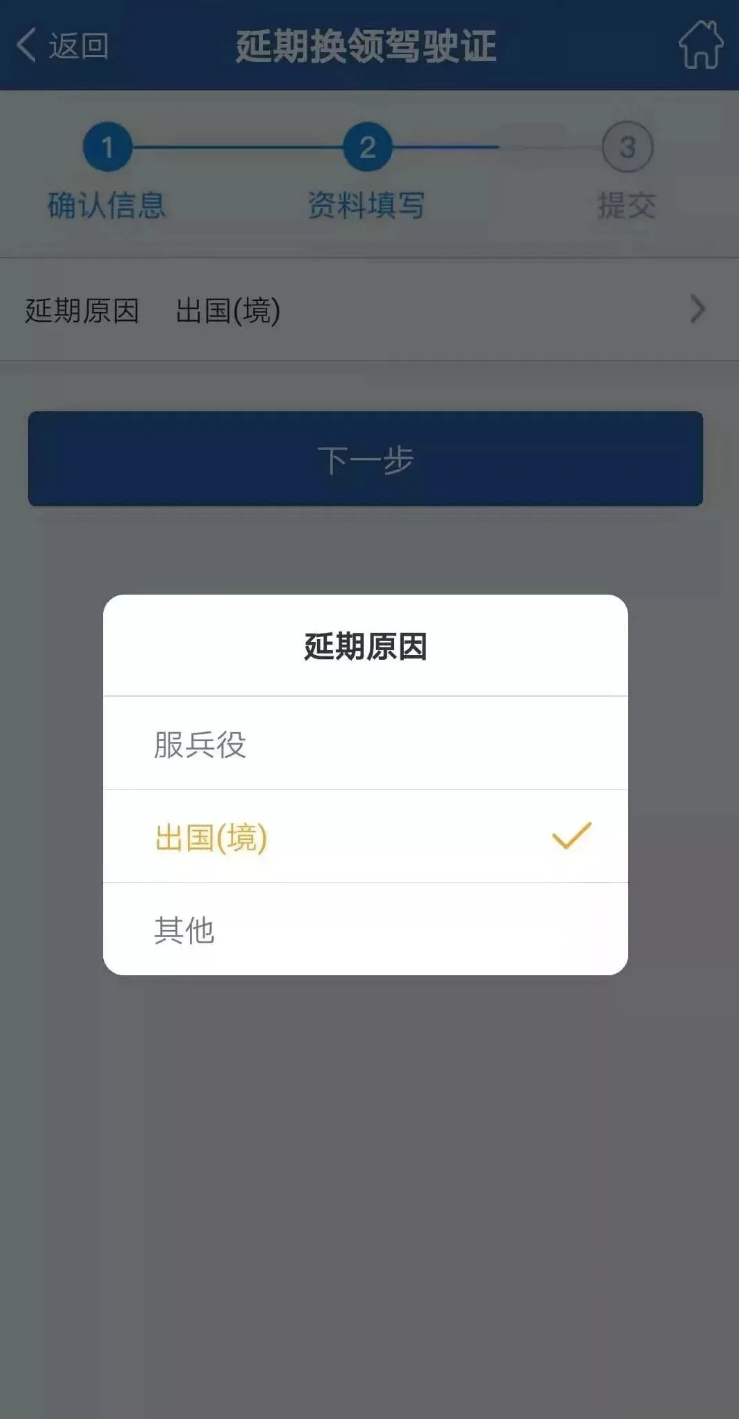
Task: Select 服兵役 as the reason
Action: click(x=365, y=744)
